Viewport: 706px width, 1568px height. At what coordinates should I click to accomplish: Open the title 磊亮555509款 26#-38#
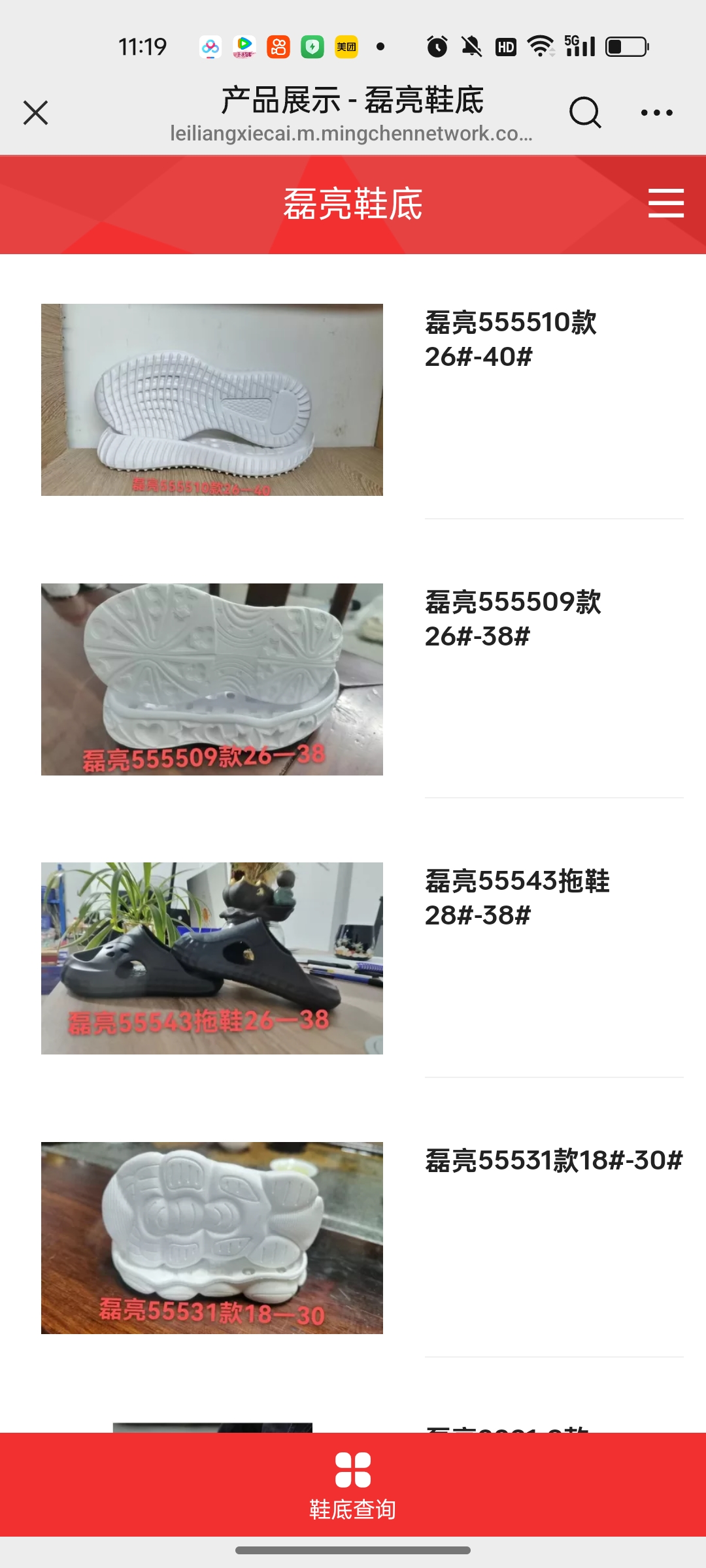click(513, 619)
